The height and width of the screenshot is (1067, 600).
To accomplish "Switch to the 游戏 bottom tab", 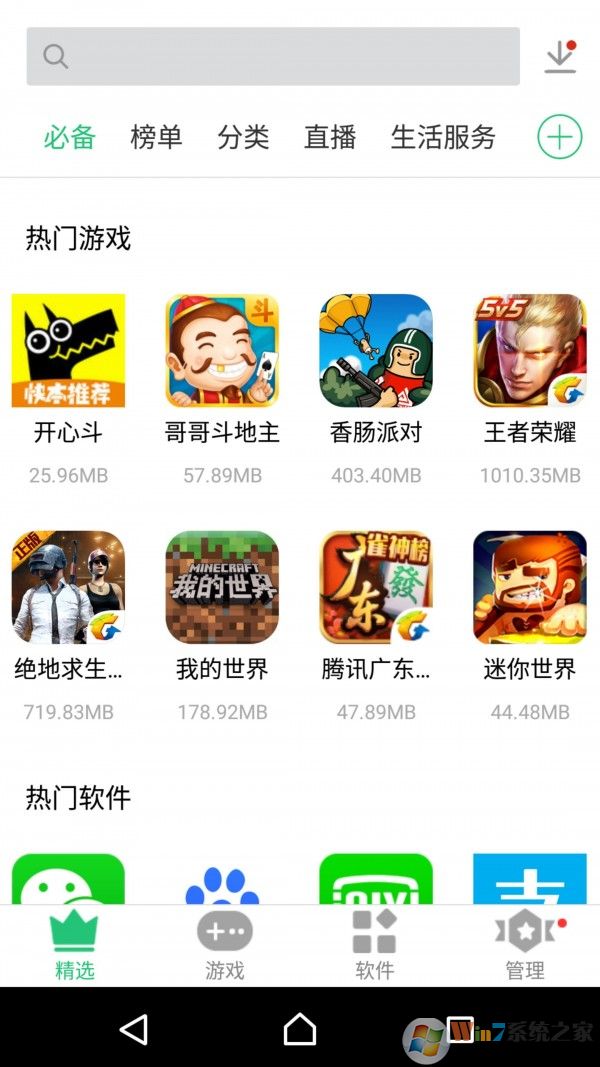I will point(225,946).
